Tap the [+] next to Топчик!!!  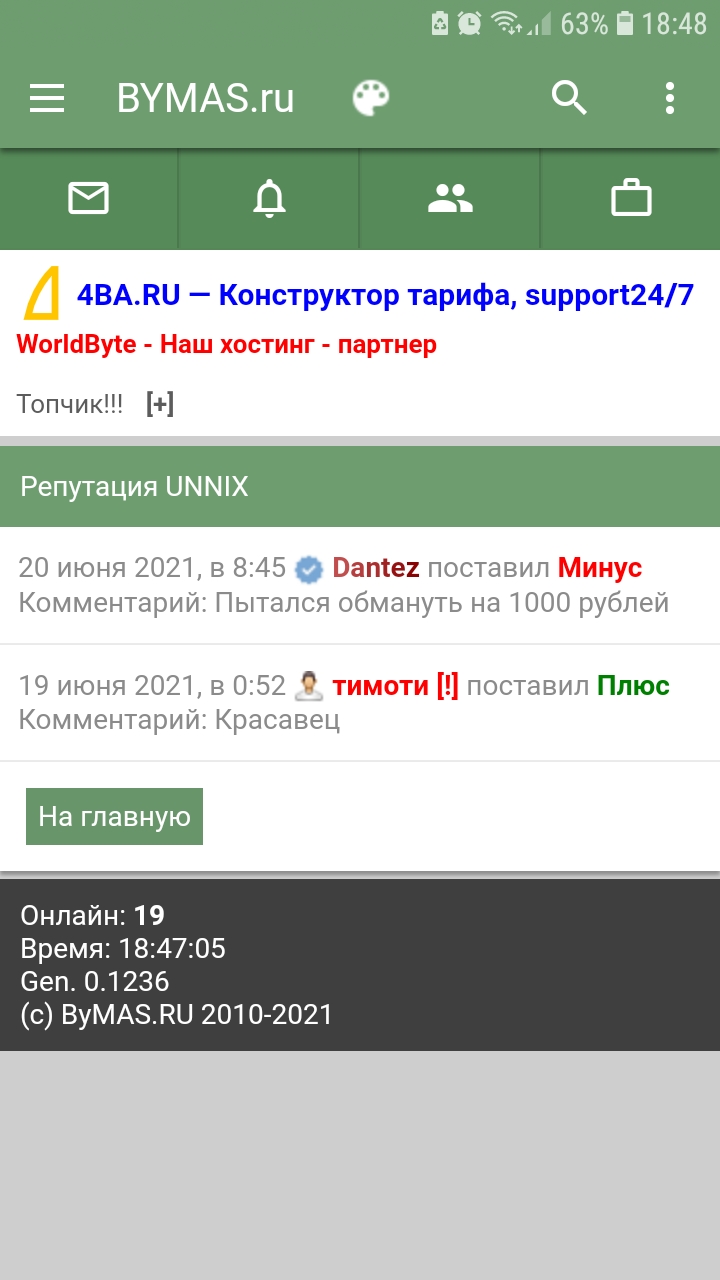(160, 404)
